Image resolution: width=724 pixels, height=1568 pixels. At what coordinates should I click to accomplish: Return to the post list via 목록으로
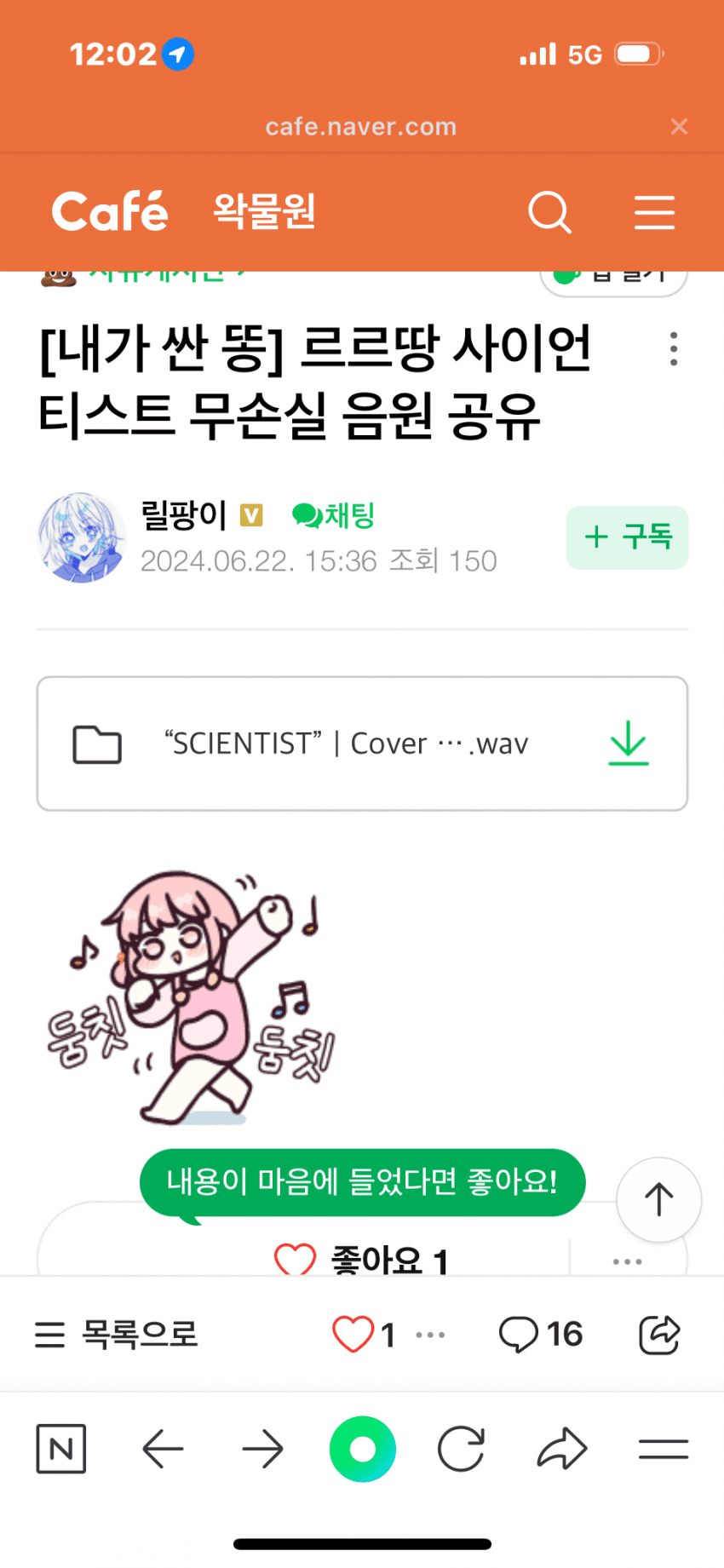click(117, 1334)
